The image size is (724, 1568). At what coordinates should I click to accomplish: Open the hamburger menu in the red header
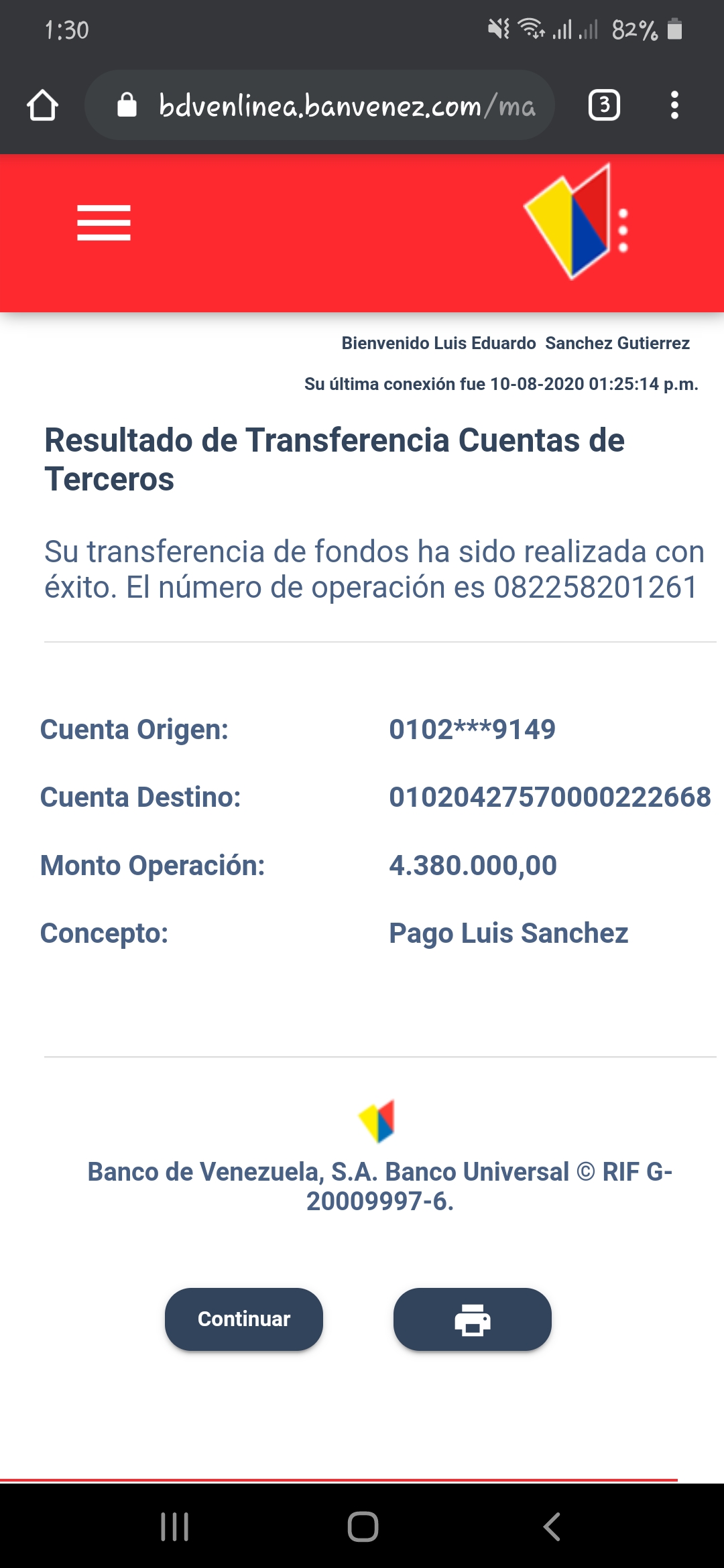click(104, 222)
